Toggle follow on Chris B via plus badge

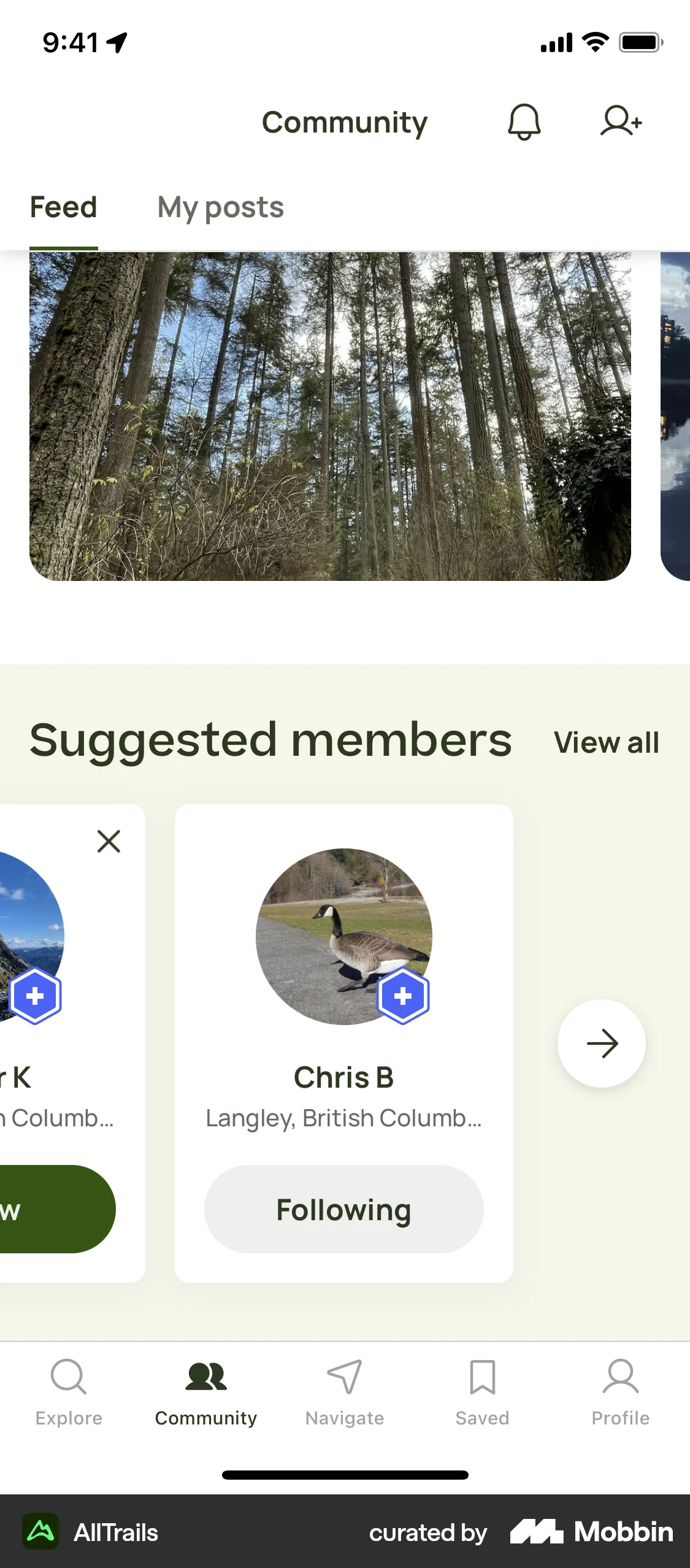[x=403, y=995]
